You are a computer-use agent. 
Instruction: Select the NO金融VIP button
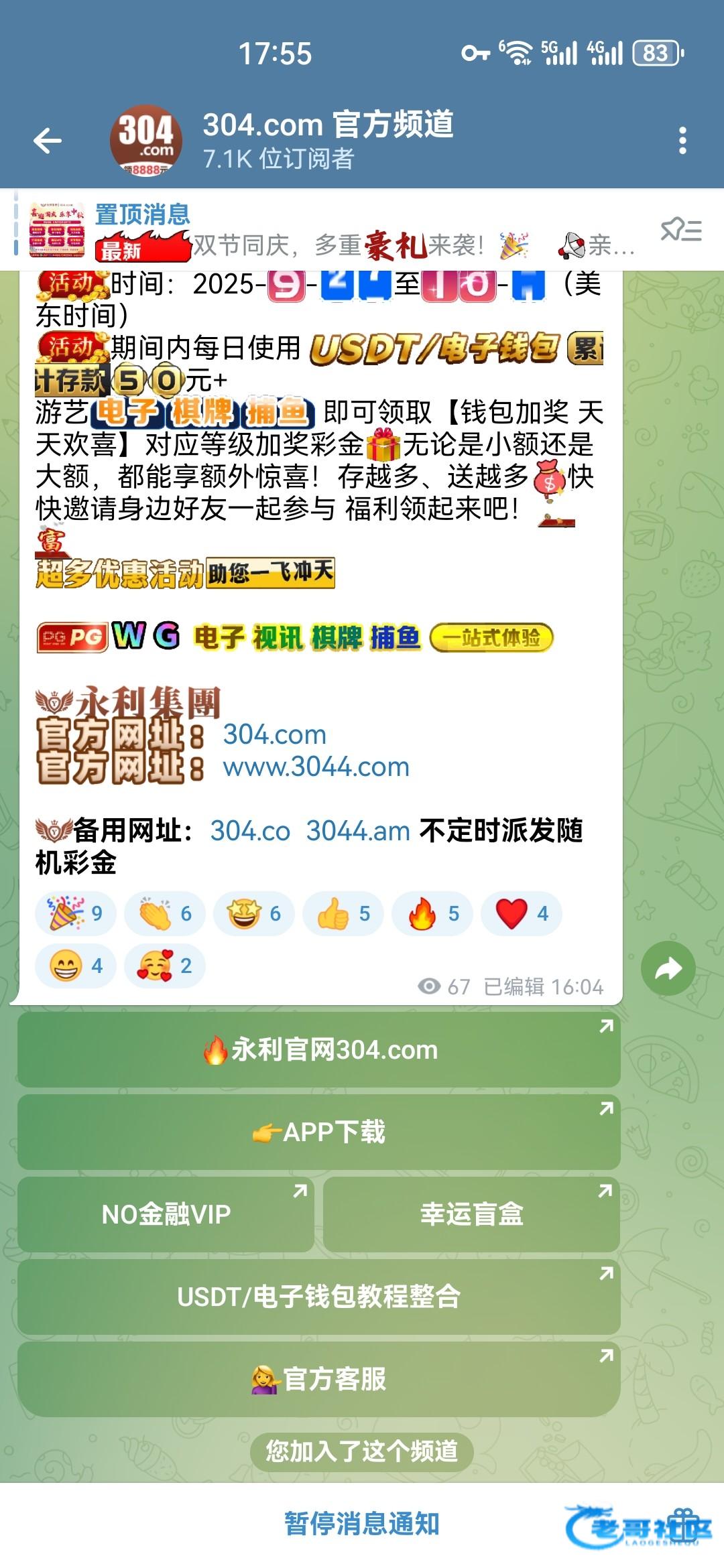click(x=166, y=1214)
